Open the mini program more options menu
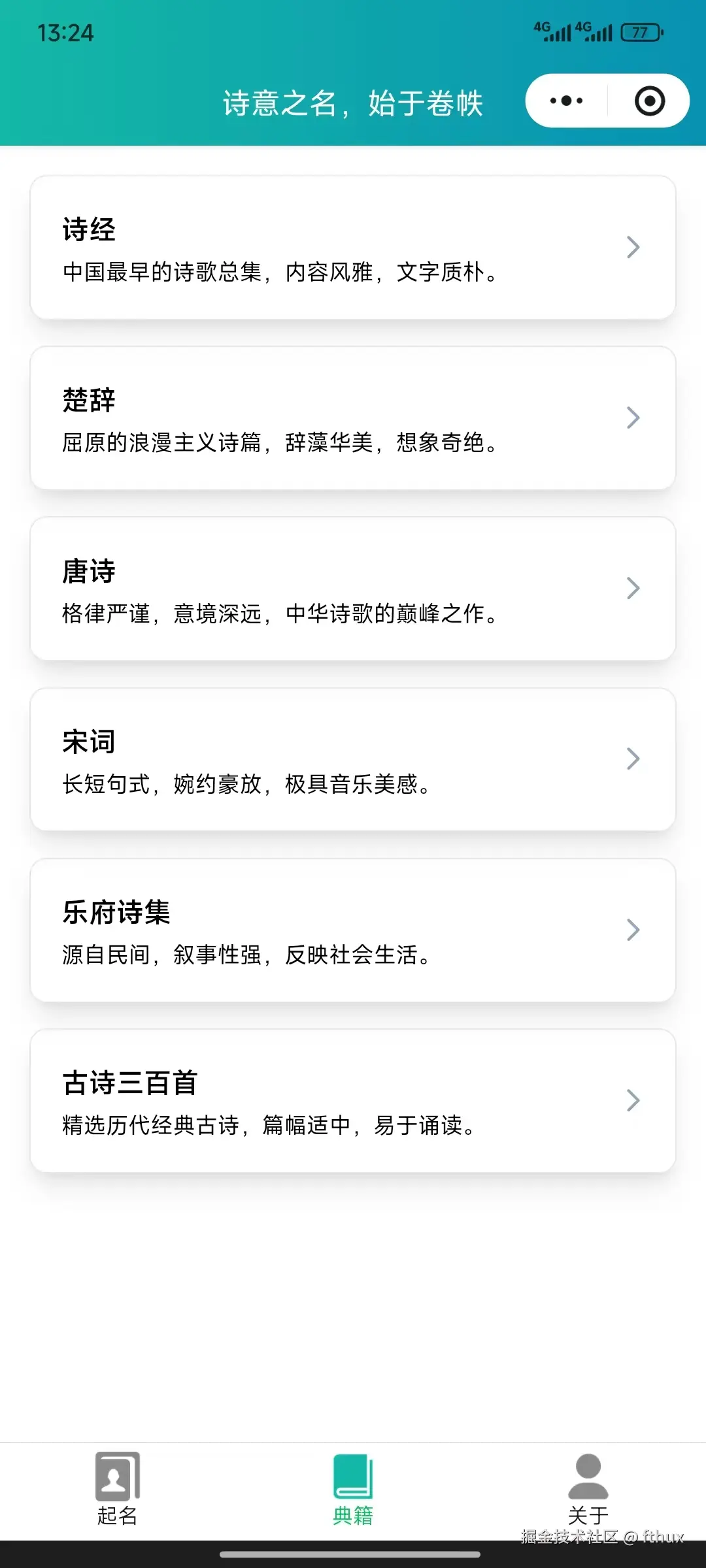706x1568 pixels. pyautogui.click(x=566, y=101)
